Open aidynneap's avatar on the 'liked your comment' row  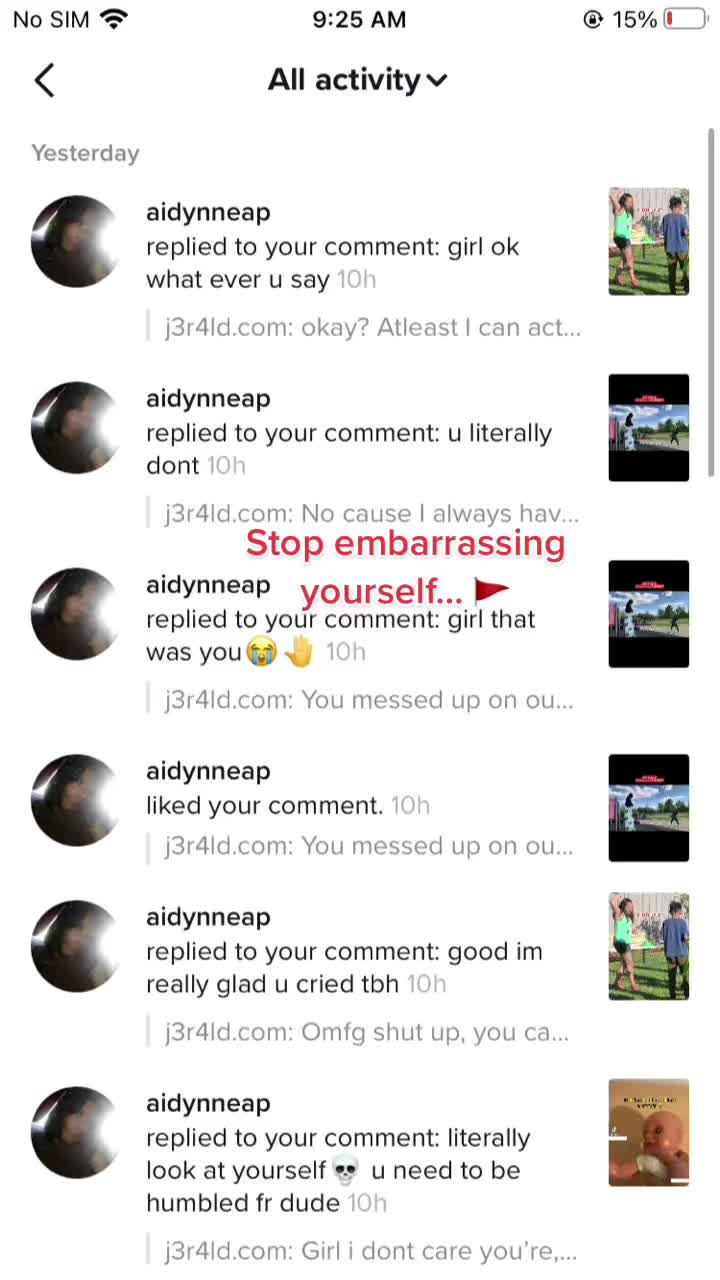pyautogui.click(x=77, y=800)
